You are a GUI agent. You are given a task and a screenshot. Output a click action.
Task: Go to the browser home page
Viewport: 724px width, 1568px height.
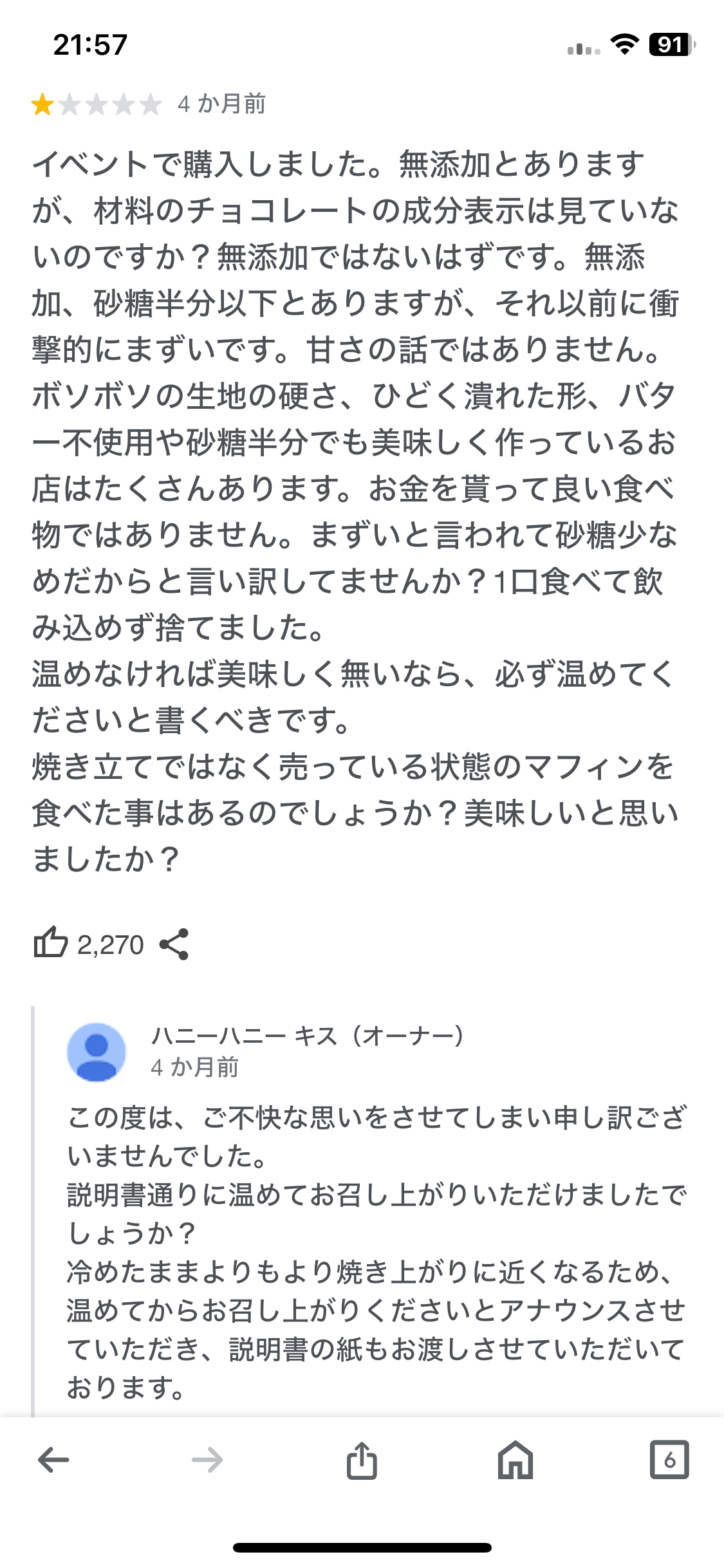pyautogui.click(x=515, y=1460)
